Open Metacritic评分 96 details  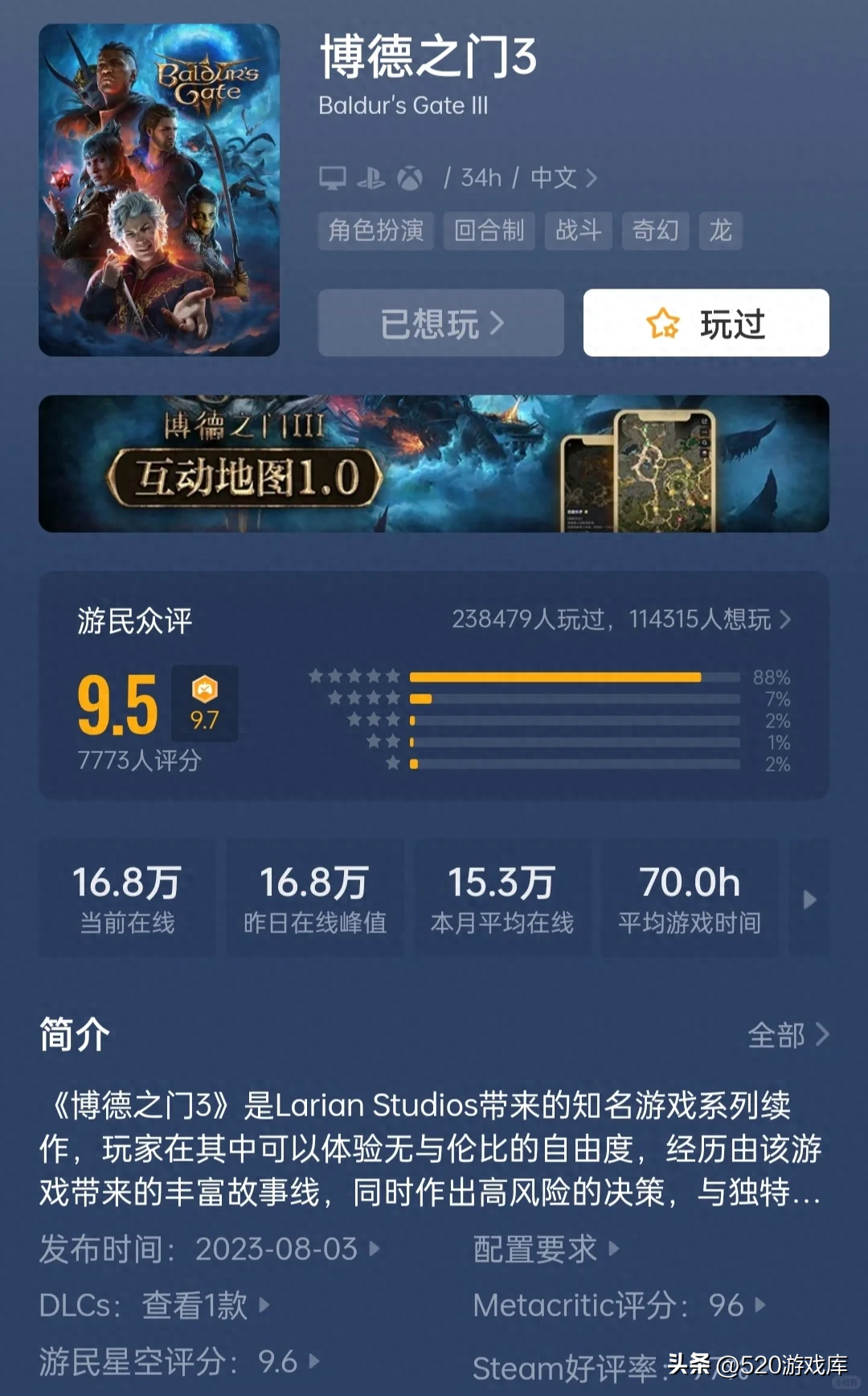pyautogui.click(x=619, y=1305)
